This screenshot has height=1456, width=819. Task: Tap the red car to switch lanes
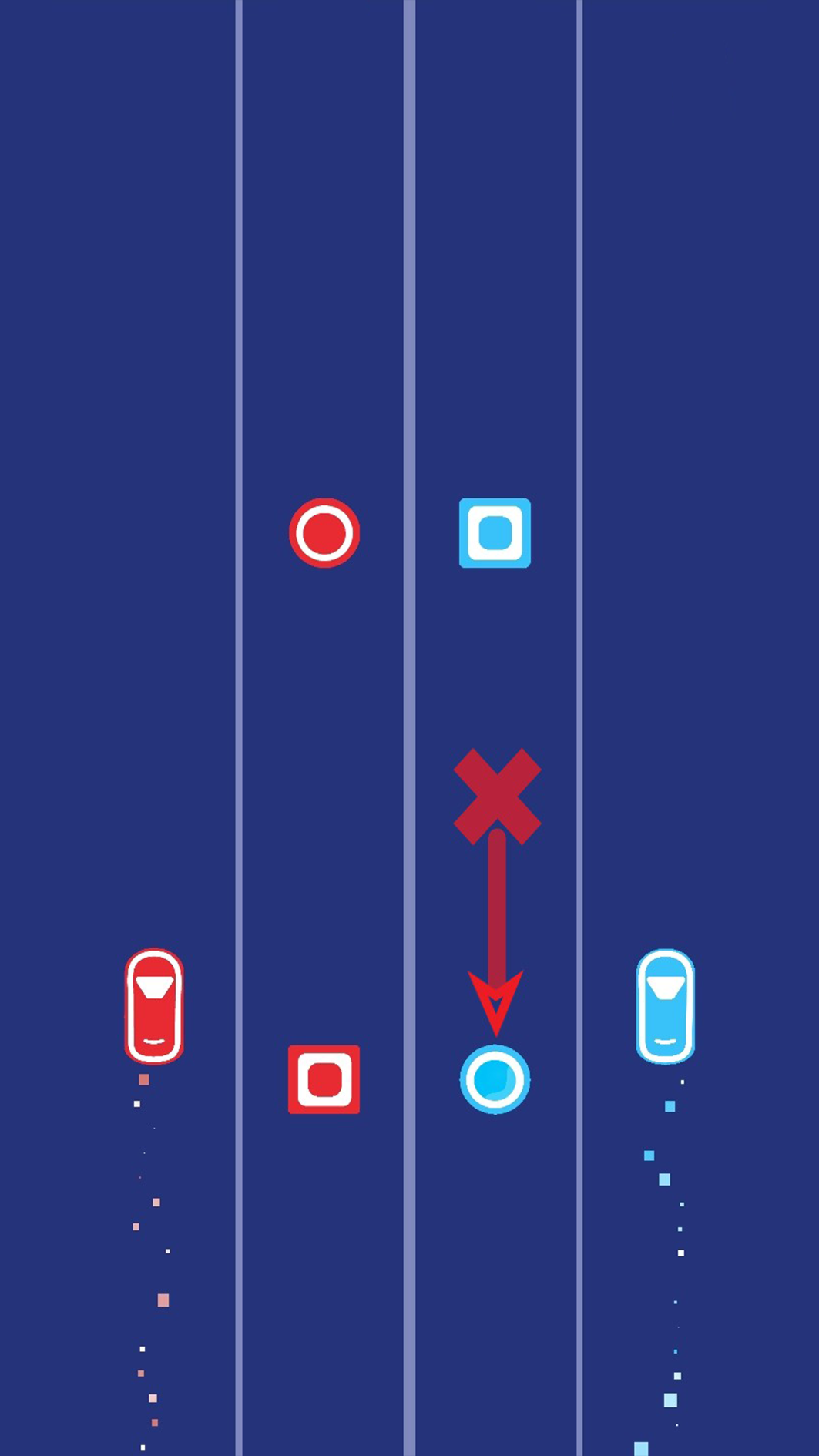[154, 1006]
